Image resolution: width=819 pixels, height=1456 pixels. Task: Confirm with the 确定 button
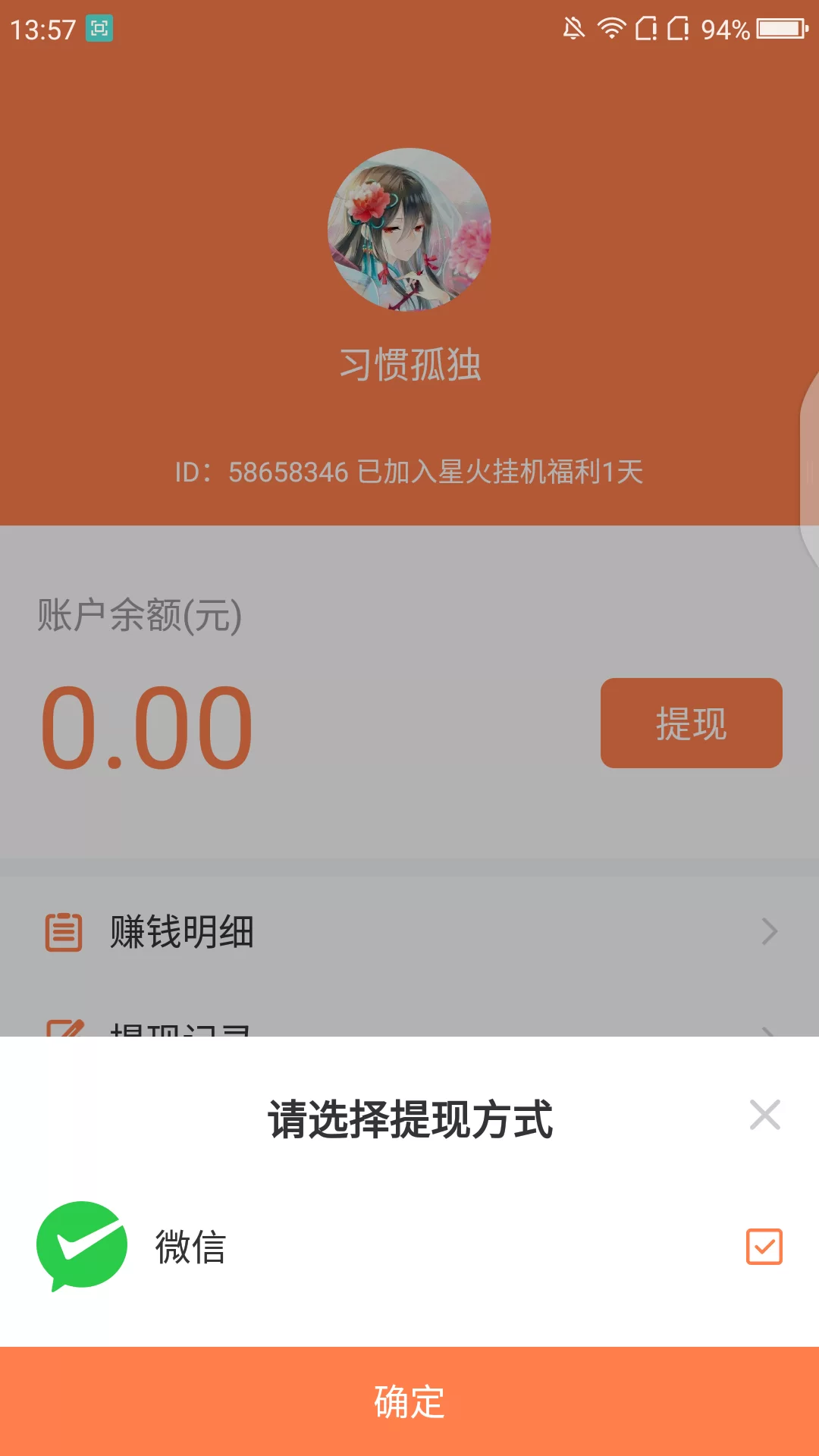point(409,1401)
